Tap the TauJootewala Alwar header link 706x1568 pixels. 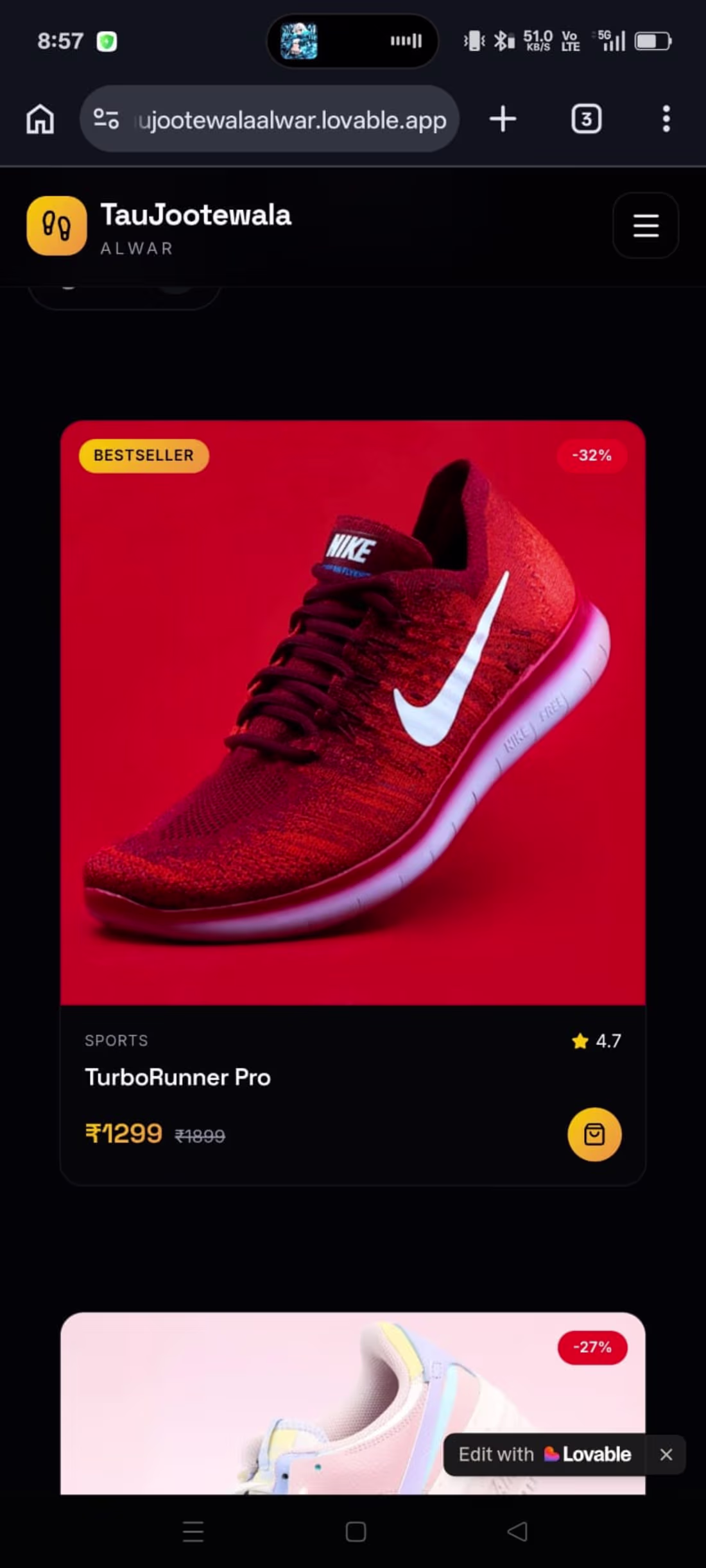point(159,226)
